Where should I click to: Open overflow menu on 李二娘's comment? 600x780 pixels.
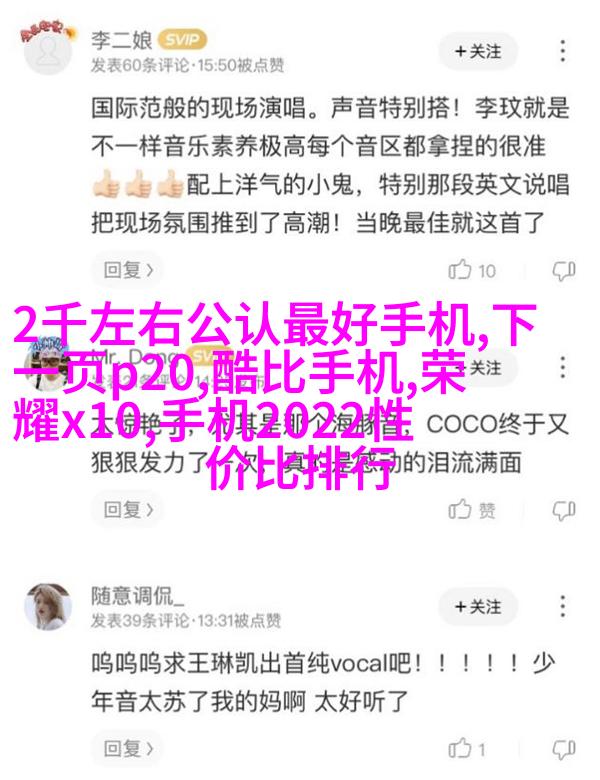coord(565,50)
